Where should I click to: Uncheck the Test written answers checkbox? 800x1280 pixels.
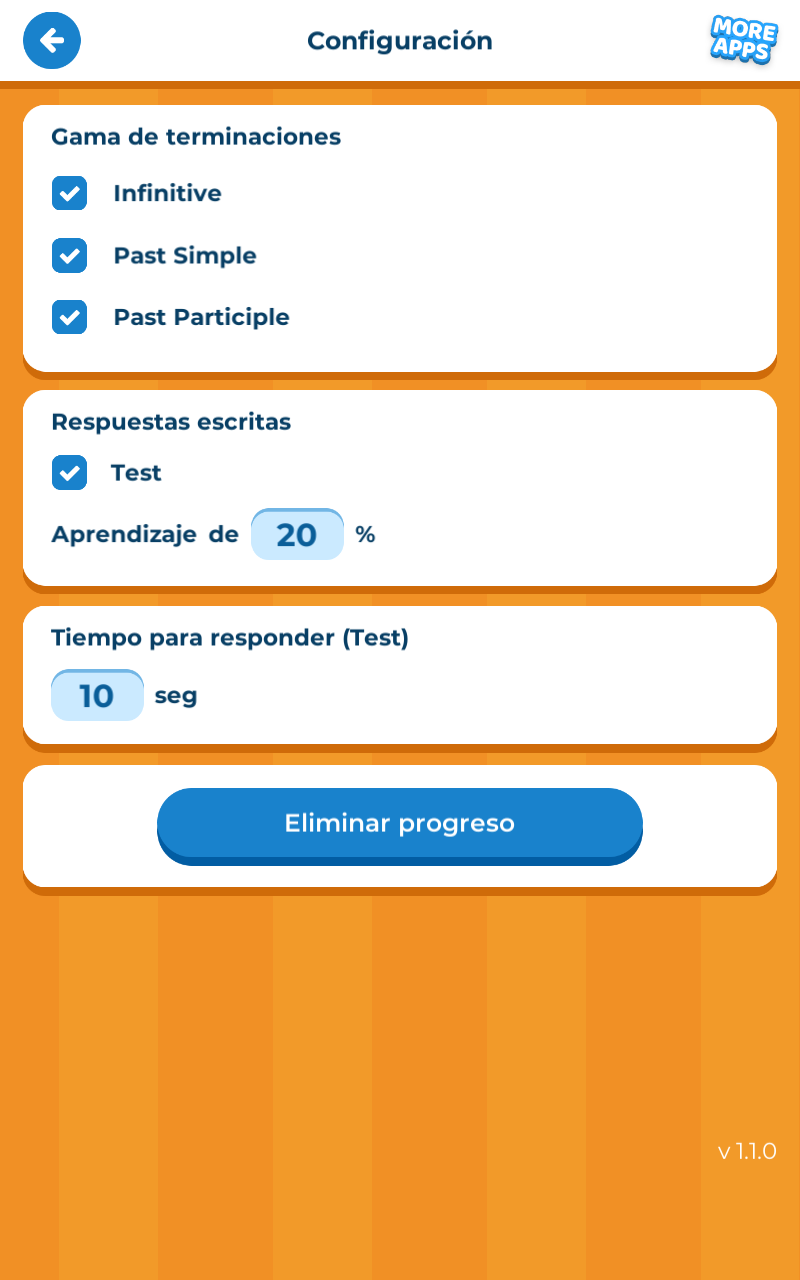click(x=70, y=472)
